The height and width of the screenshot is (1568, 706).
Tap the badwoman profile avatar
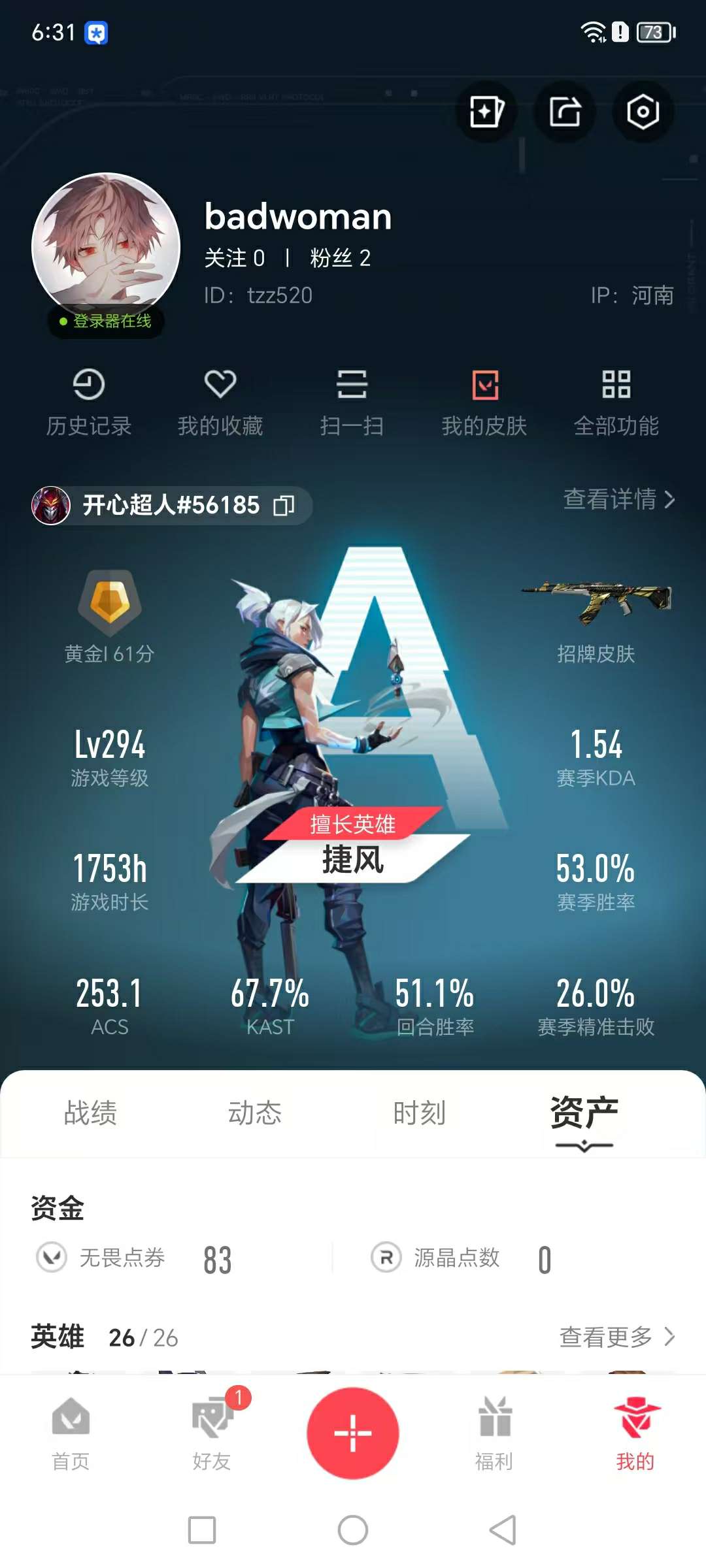(x=106, y=247)
